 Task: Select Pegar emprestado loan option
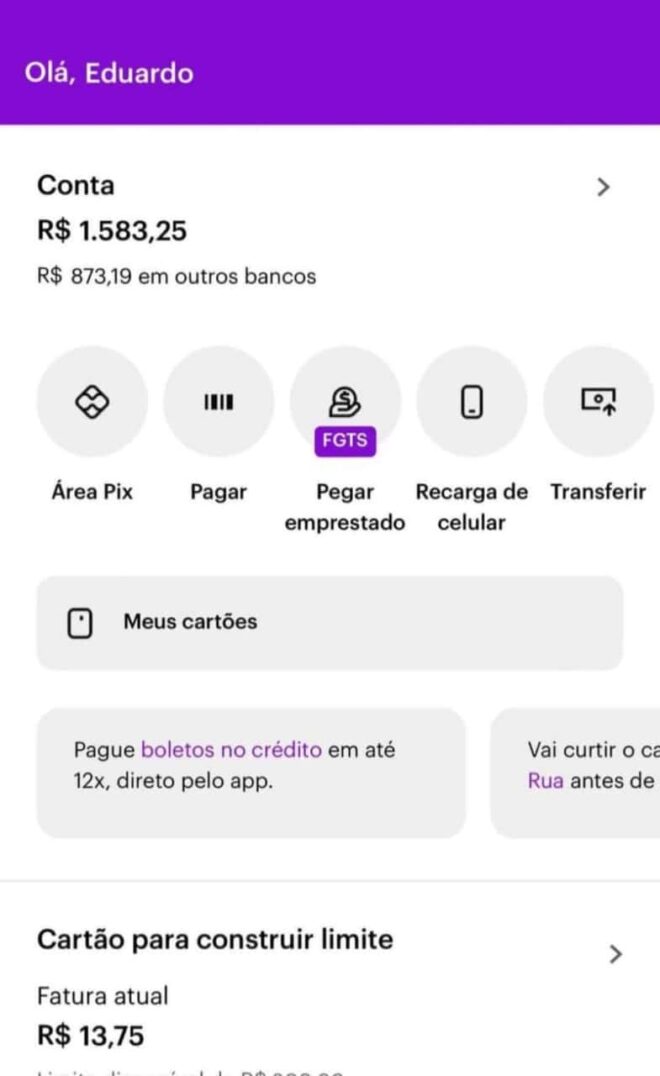345,402
